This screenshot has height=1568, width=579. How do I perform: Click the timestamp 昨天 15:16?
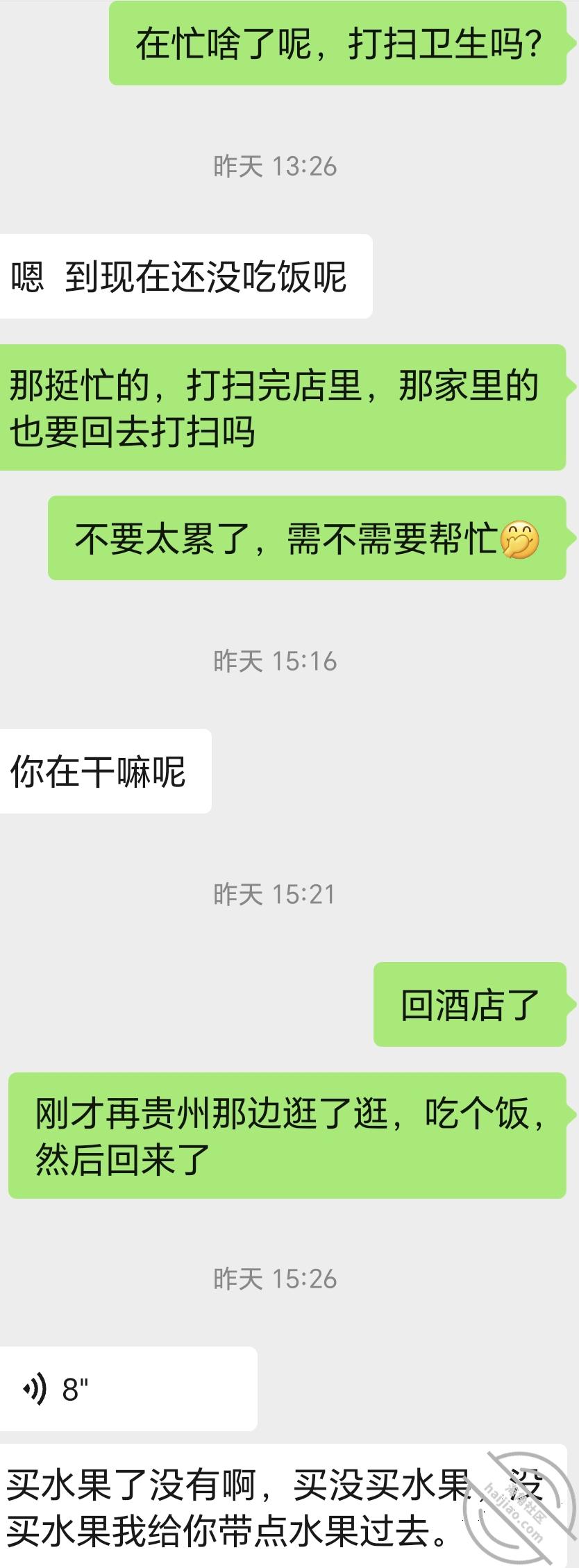(x=274, y=661)
